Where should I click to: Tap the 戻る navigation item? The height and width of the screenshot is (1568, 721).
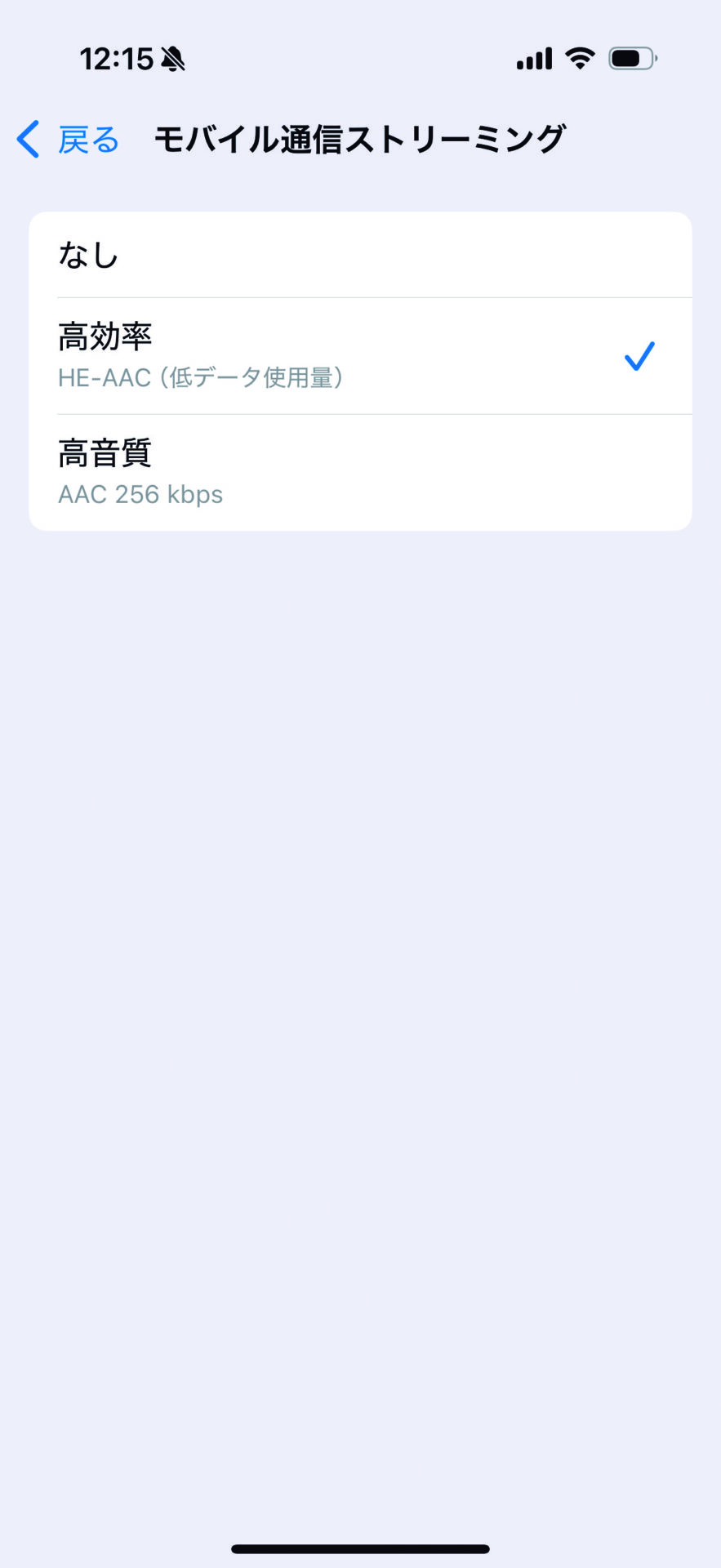[x=86, y=139]
